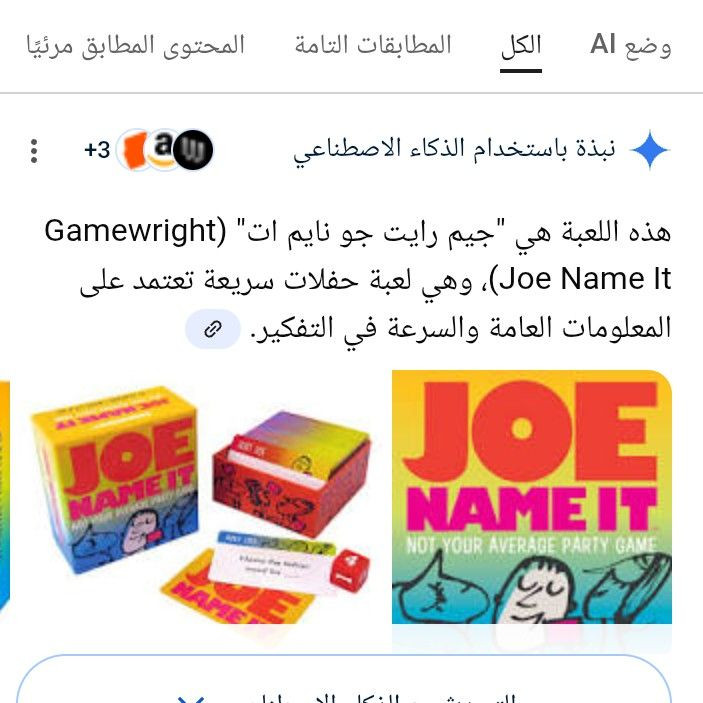Viewport: 703px width, 703px height.
Task: Open the المطابقات التامة tab
Action: pos(373,45)
